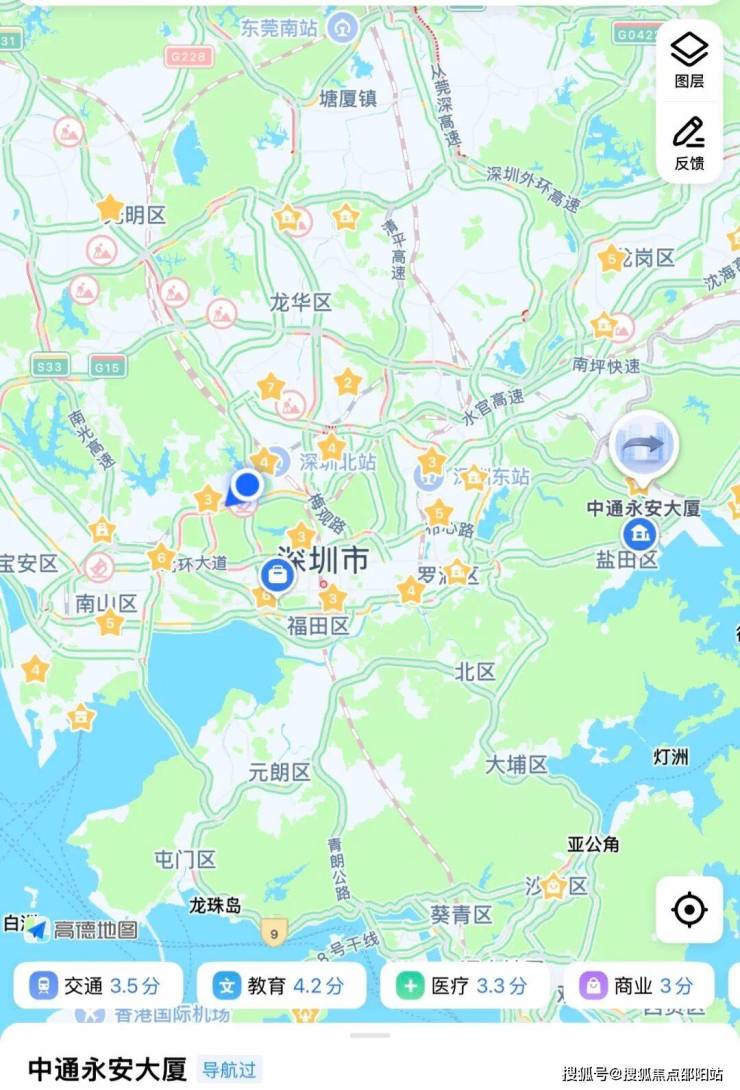Screen dimensions: 740x1090
Task: Select the 交通 3.5分 chip
Action: (x=97, y=985)
